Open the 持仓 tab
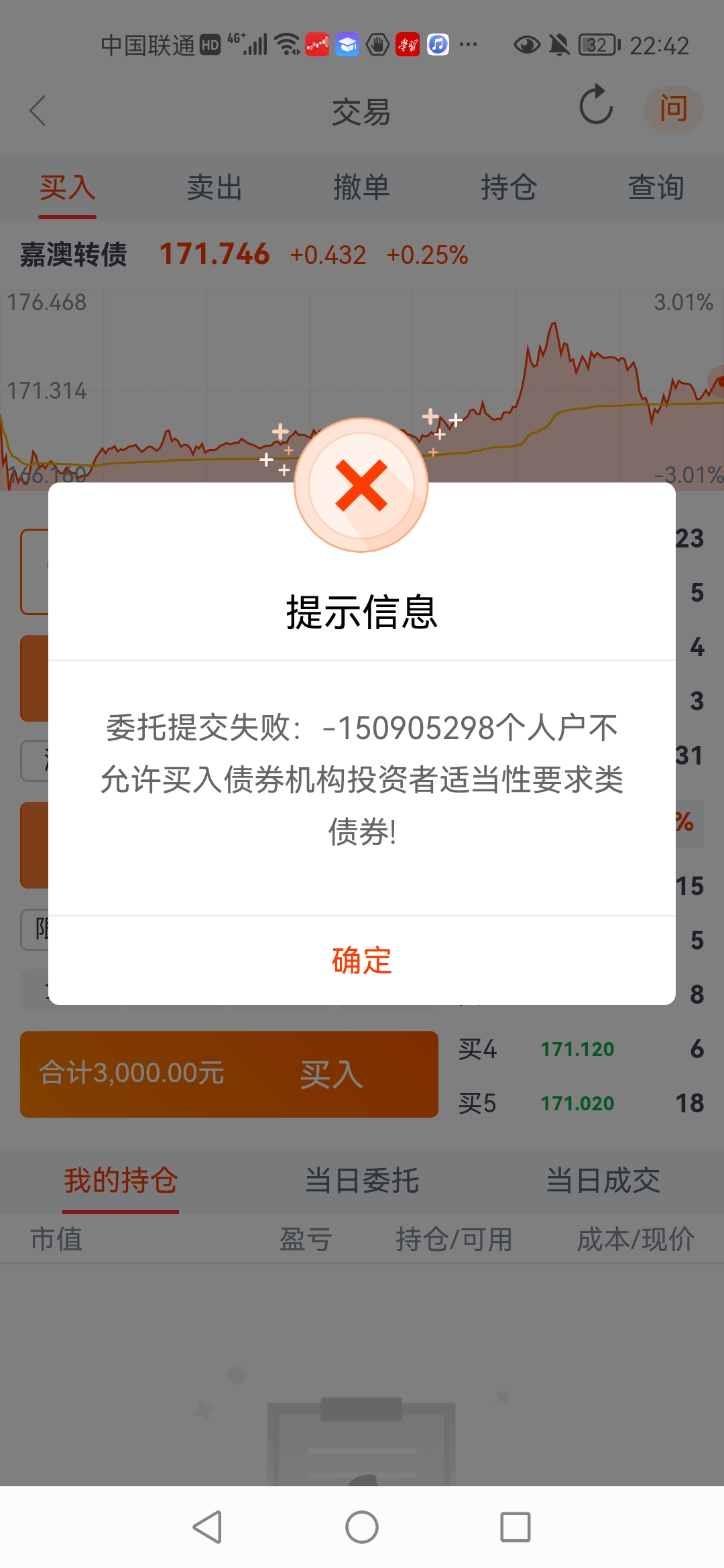 pyautogui.click(x=508, y=188)
